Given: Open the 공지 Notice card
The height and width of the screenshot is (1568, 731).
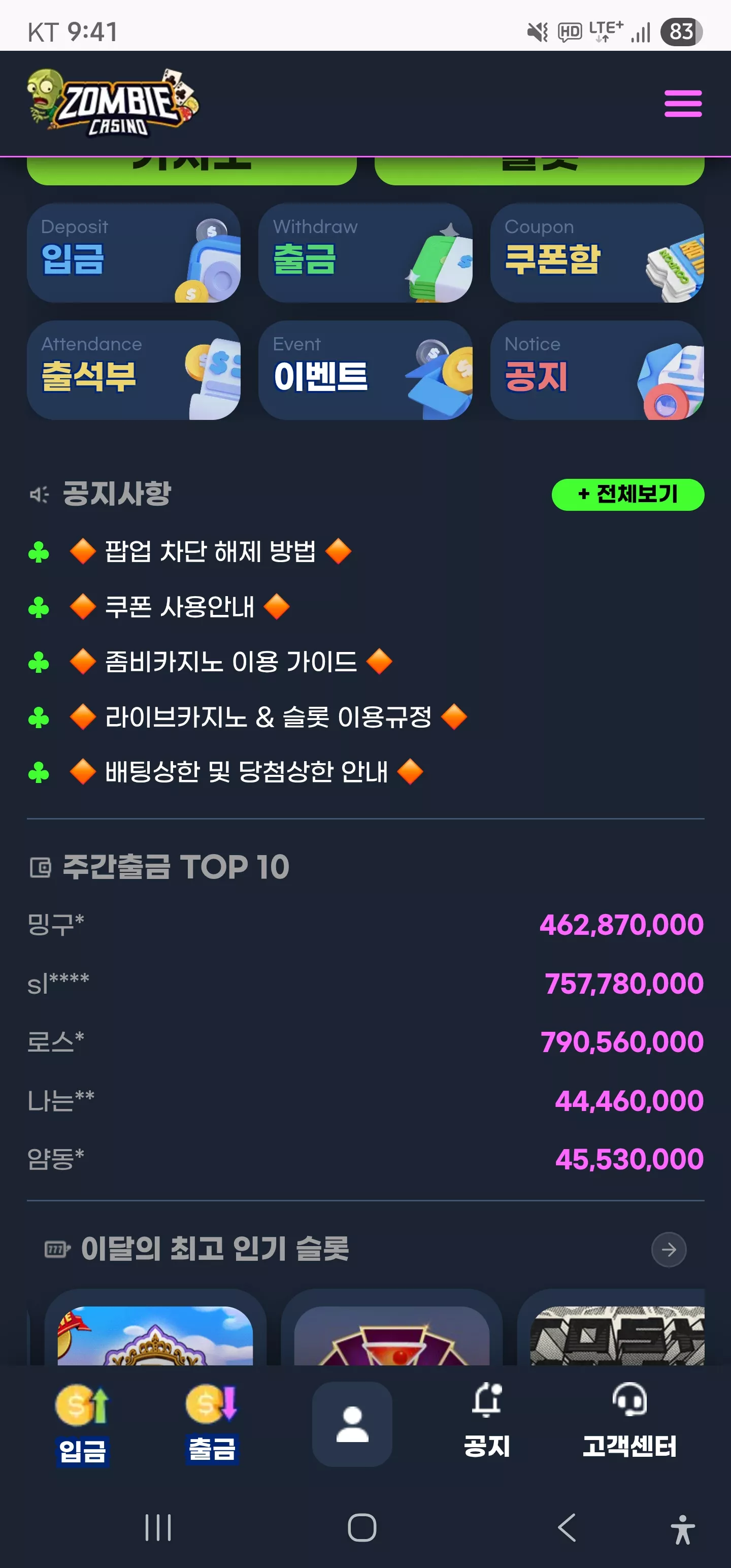Looking at the screenshot, I should 597,370.
